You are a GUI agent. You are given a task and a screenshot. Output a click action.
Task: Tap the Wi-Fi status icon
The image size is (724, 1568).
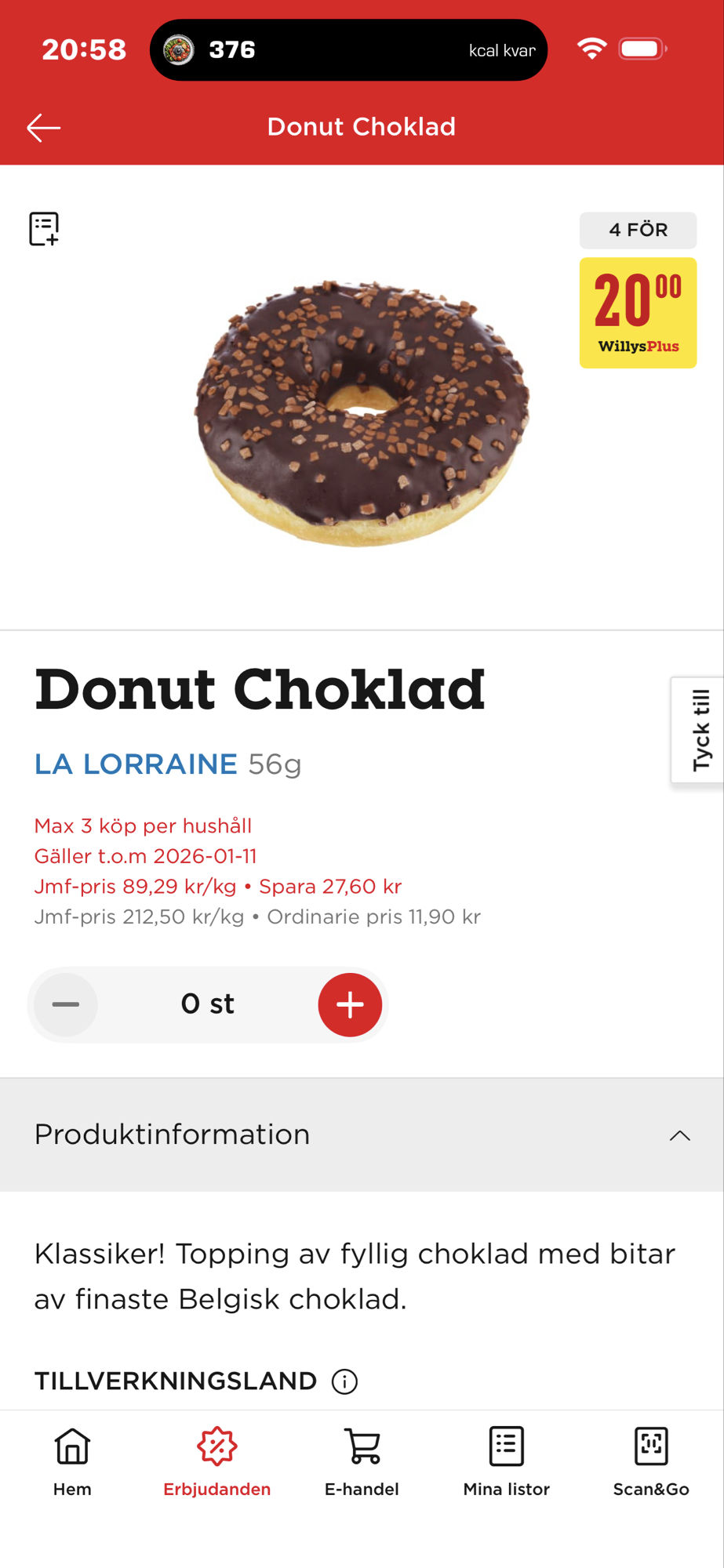pos(592,49)
